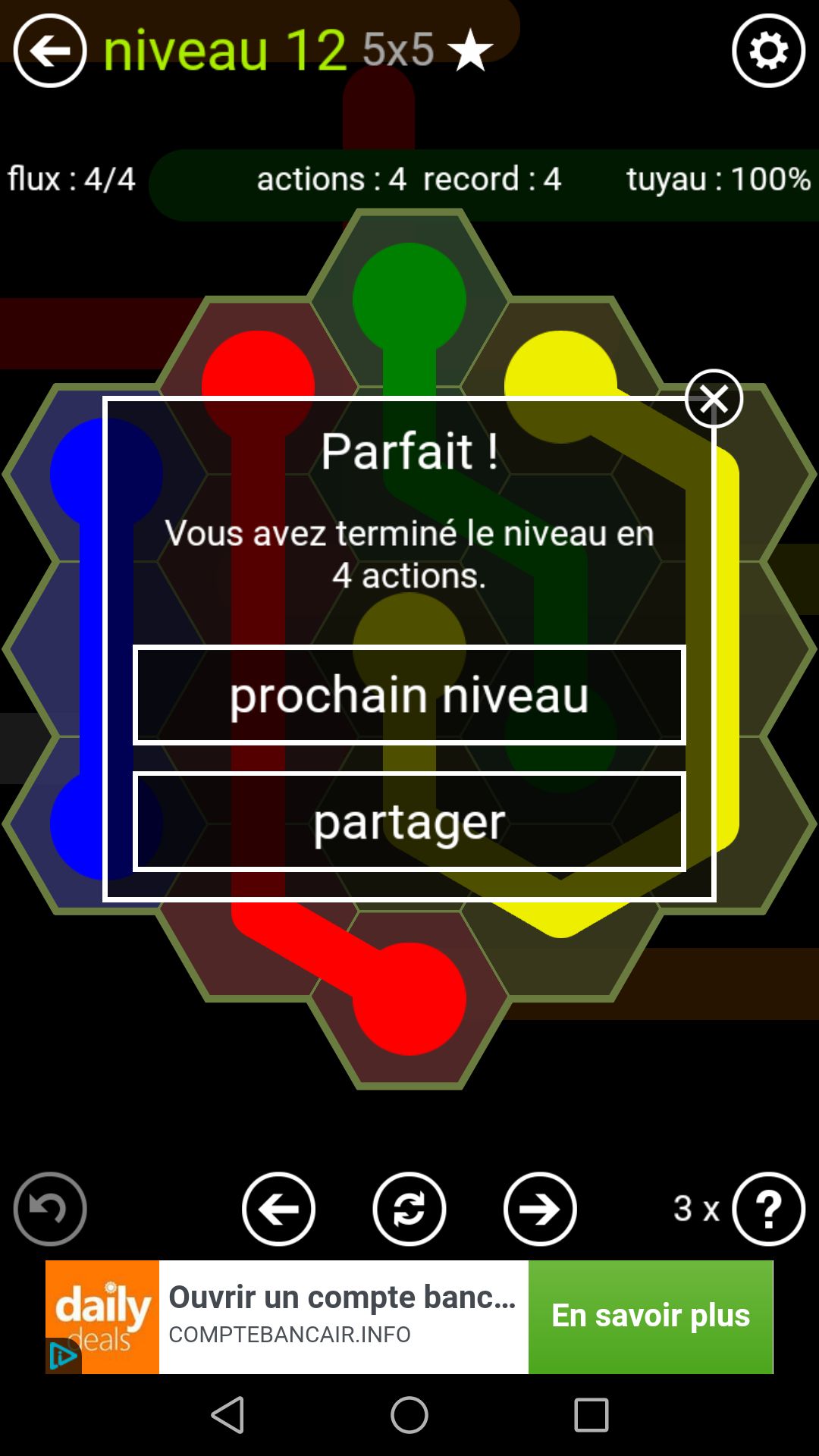Go to the previous level arrow
The image size is (819, 1456).
point(278,1209)
